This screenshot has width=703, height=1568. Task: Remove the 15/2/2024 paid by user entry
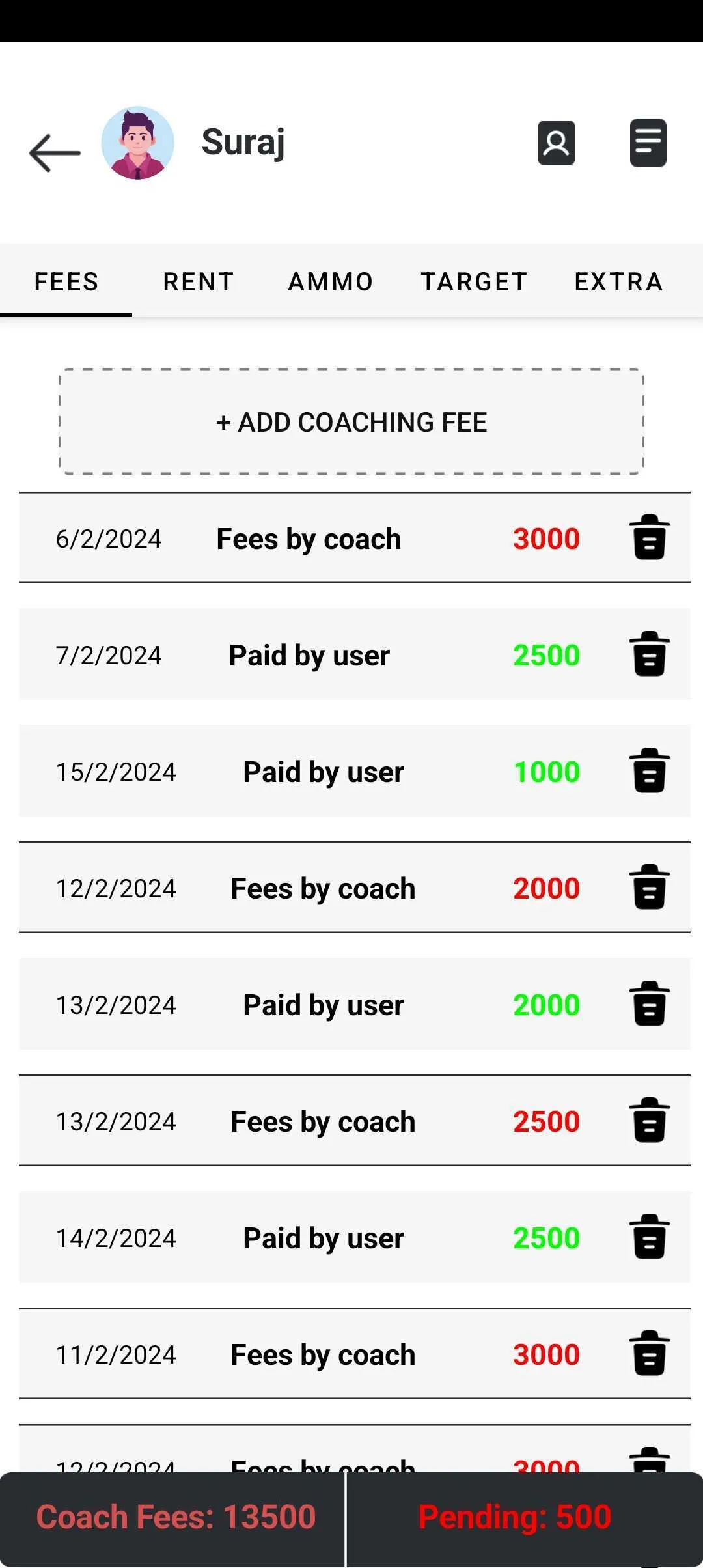(x=650, y=771)
